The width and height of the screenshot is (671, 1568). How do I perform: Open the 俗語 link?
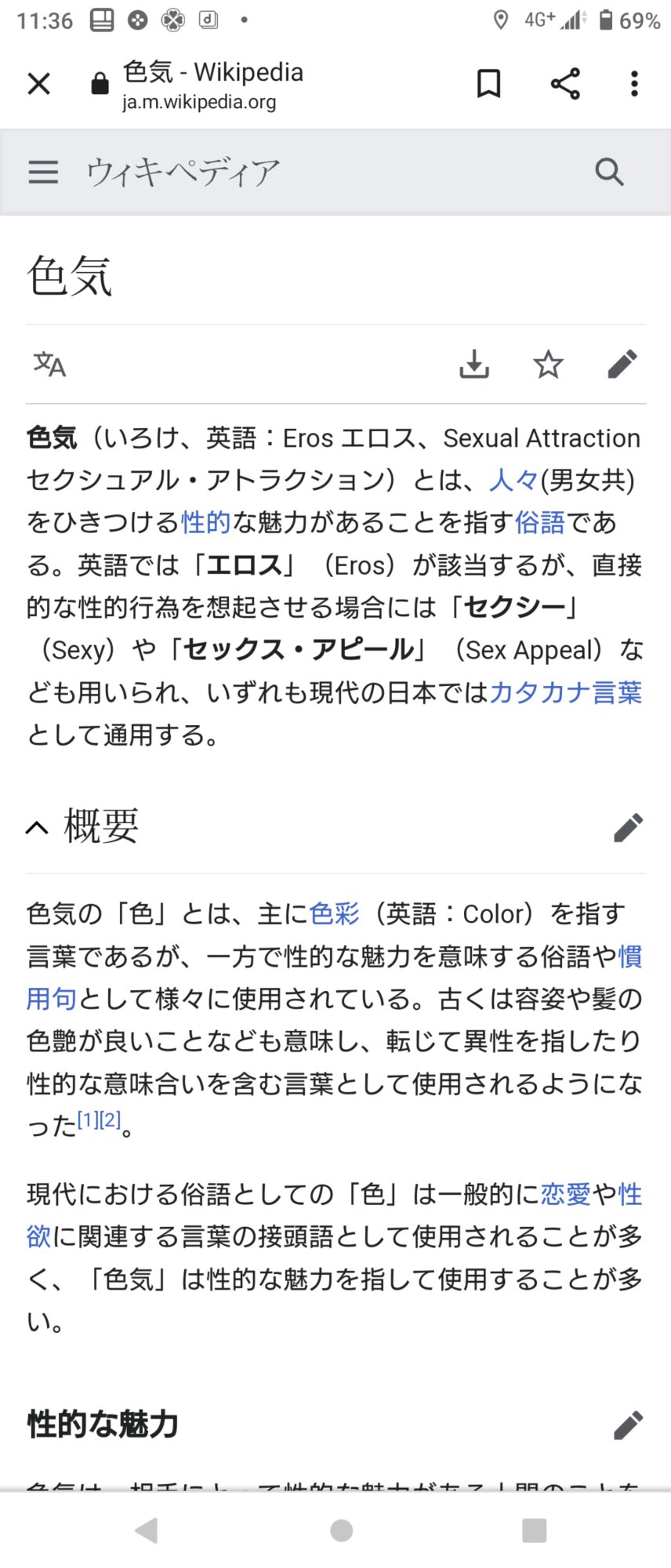pyautogui.click(x=539, y=522)
